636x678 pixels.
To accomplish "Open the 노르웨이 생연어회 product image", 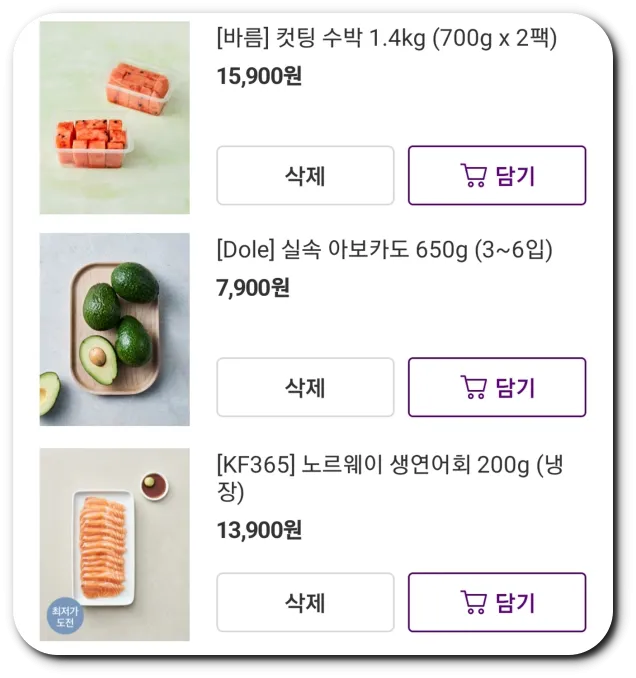I will (114, 544).
